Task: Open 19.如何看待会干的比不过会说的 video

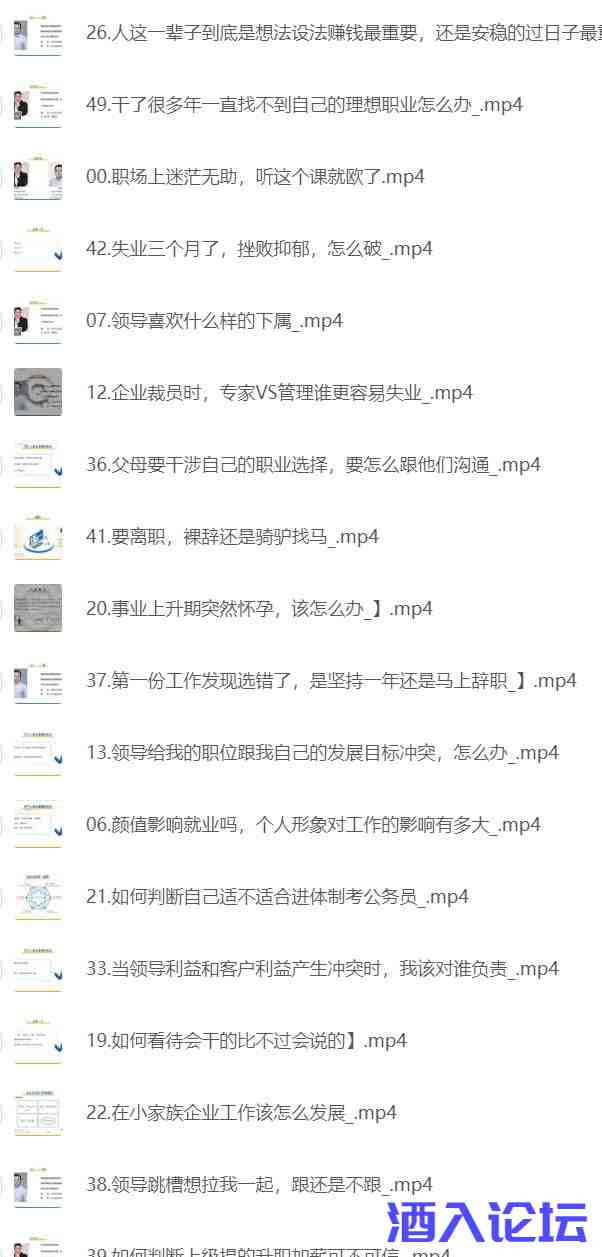Action: [246, 1040]
